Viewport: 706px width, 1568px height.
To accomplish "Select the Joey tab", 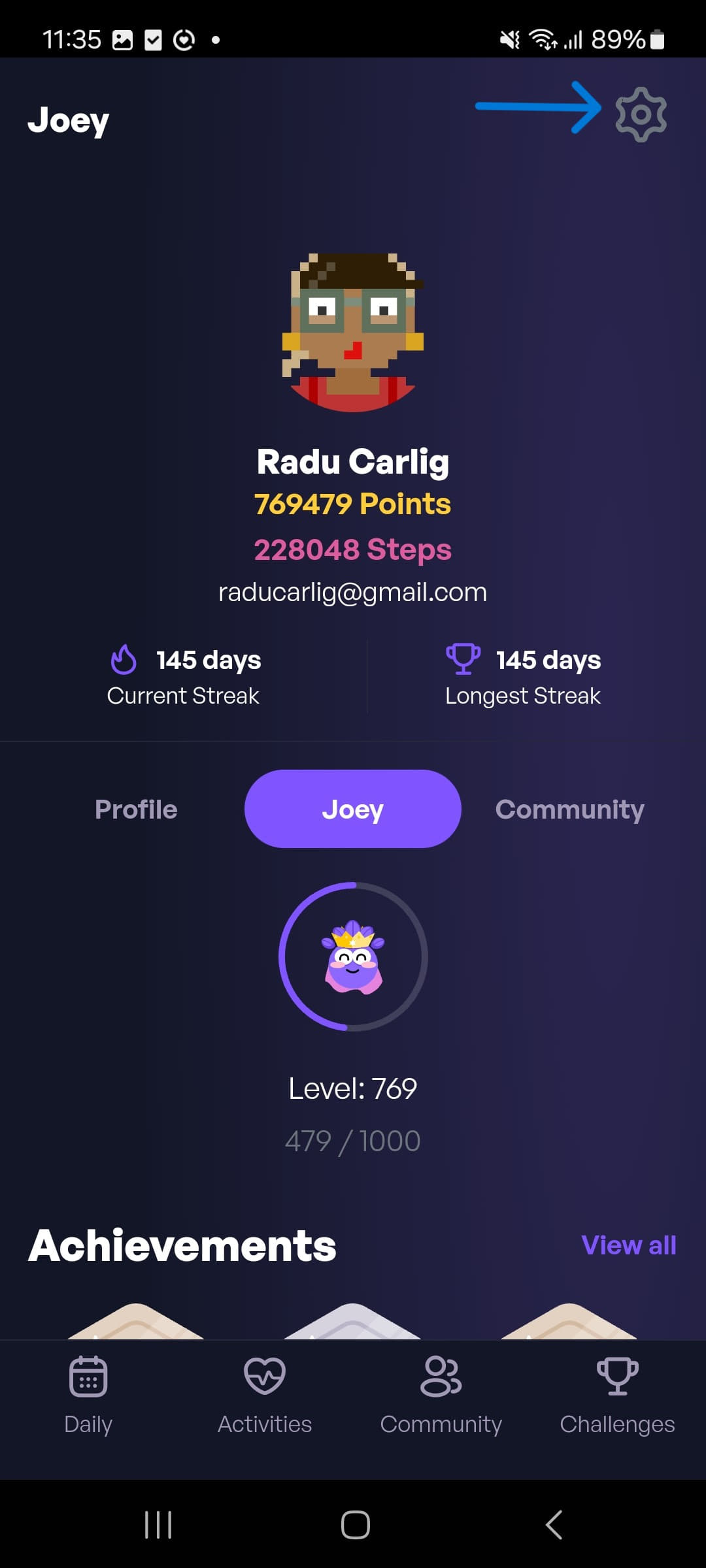I will (x=352, y=809).
